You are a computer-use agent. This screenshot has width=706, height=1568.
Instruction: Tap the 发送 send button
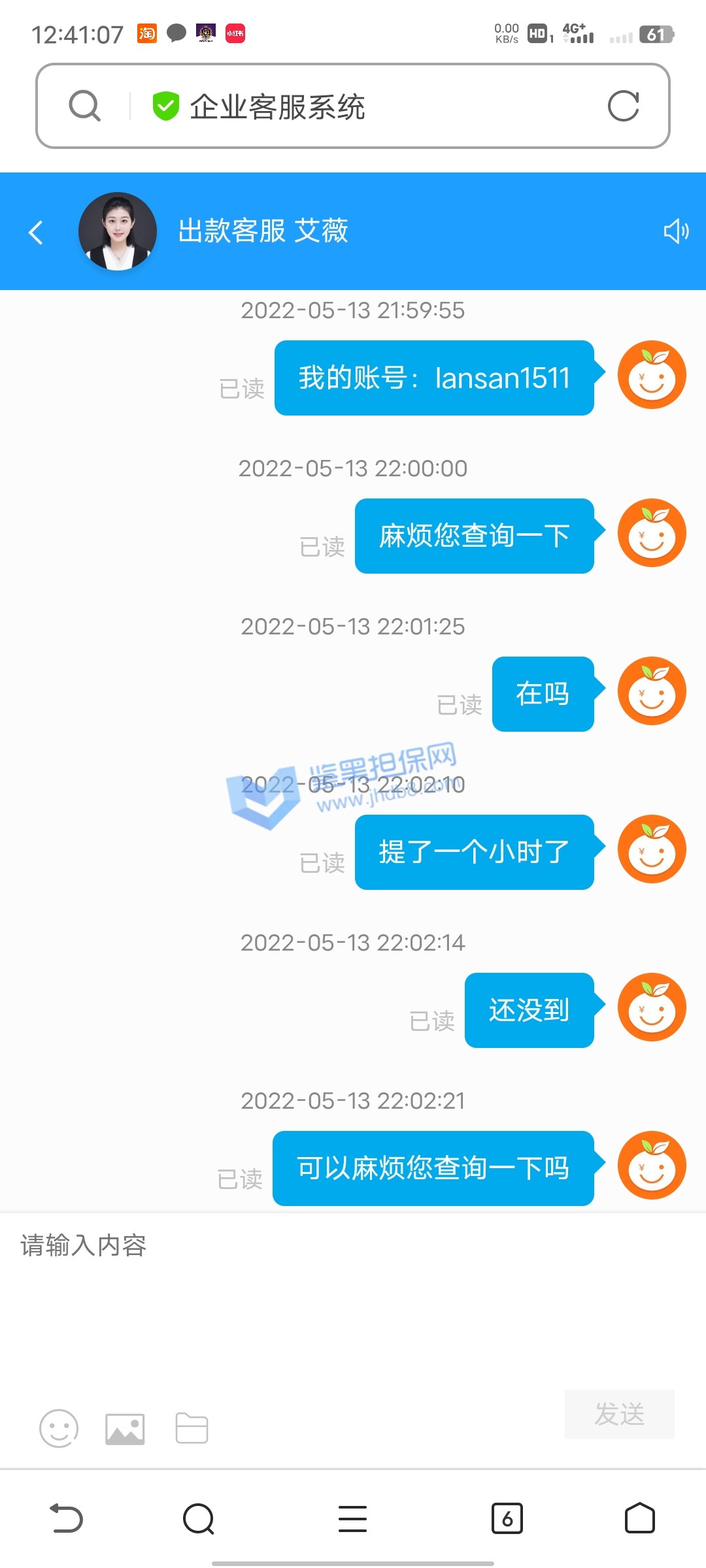click(619, 1414)
